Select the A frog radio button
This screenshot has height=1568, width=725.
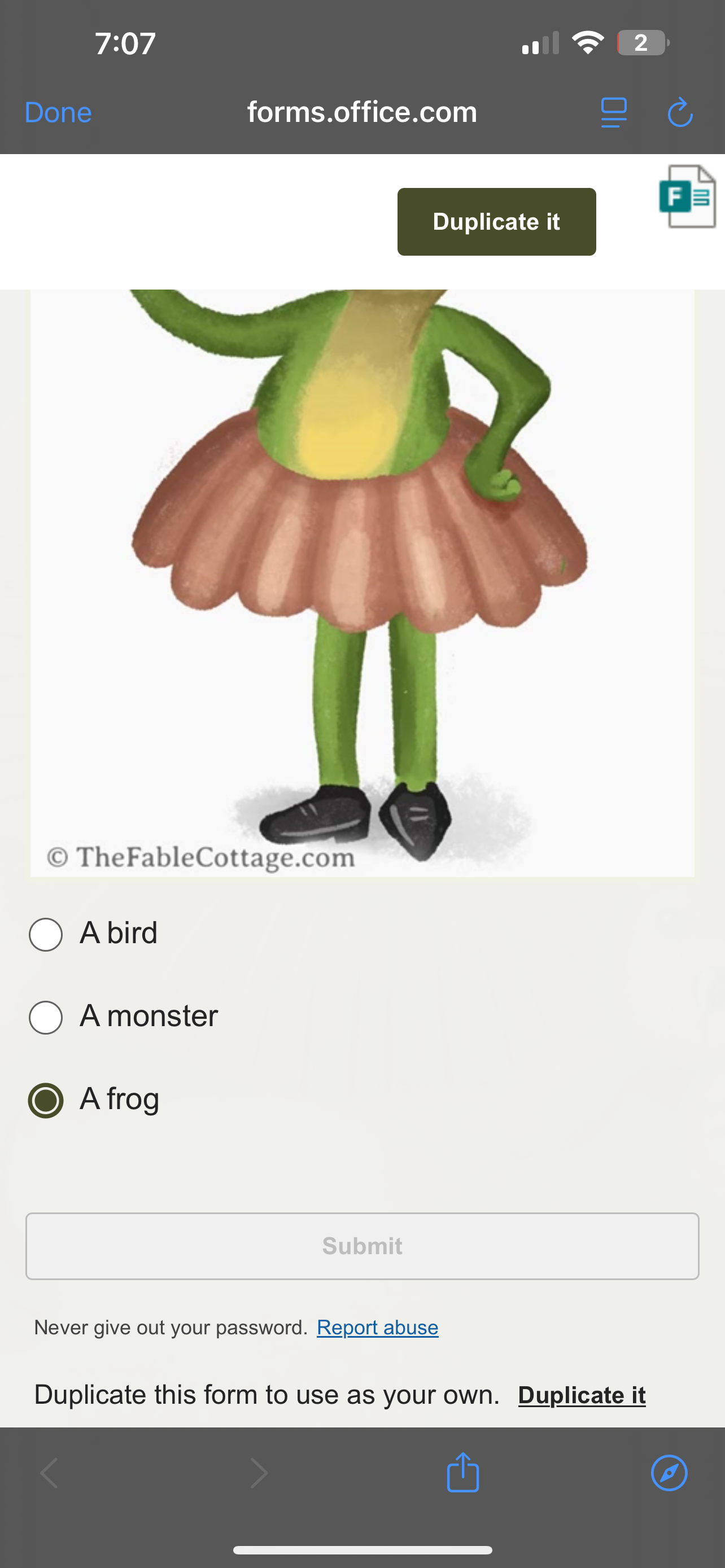[x=46, y=1101]
